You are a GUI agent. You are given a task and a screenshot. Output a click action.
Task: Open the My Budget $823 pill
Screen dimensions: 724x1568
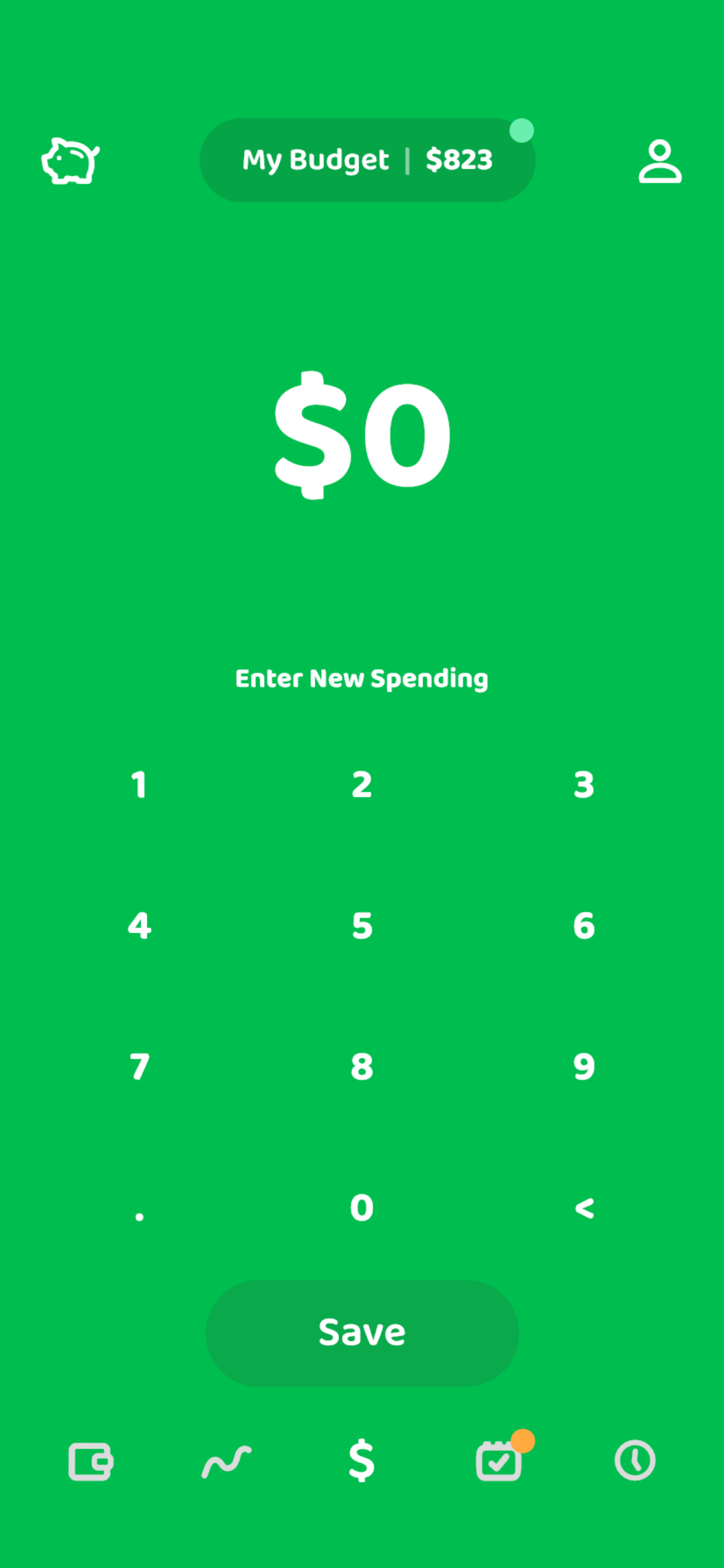pos(367,160)
